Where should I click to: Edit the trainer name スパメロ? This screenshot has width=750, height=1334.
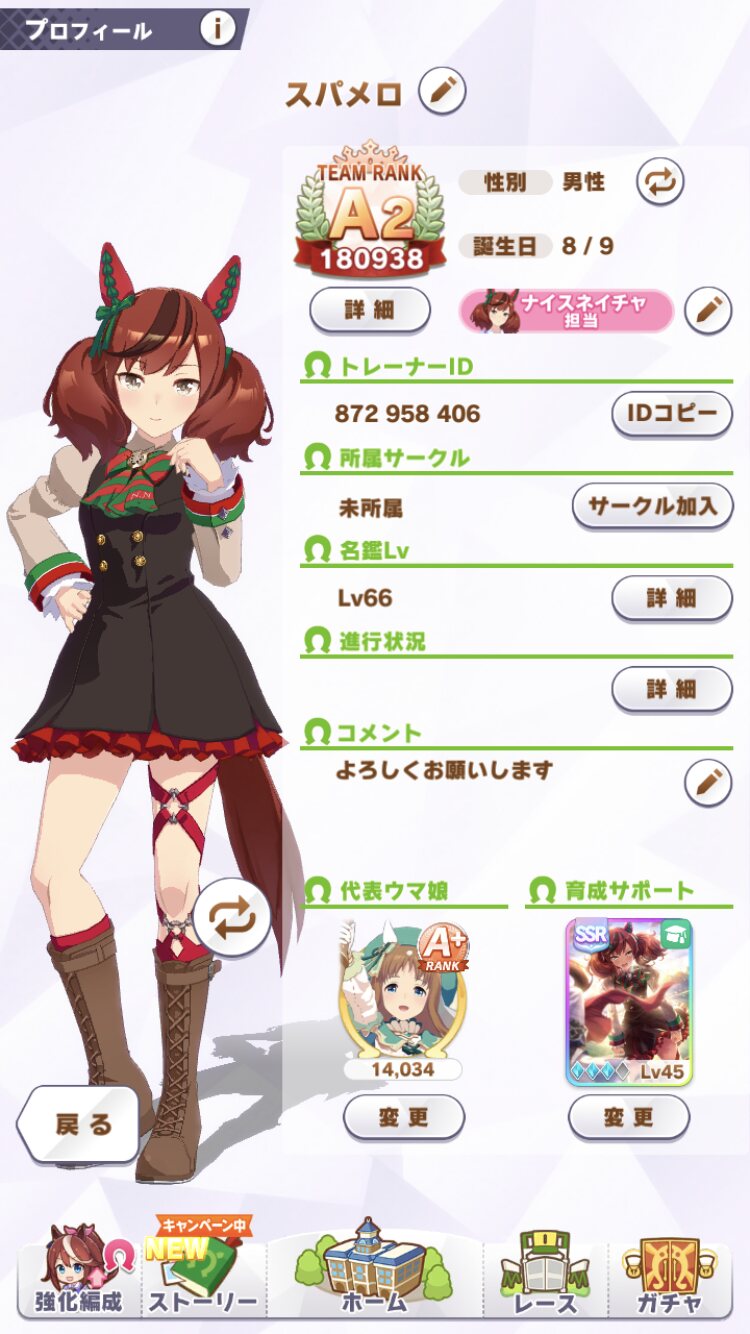tap(442, 93)
